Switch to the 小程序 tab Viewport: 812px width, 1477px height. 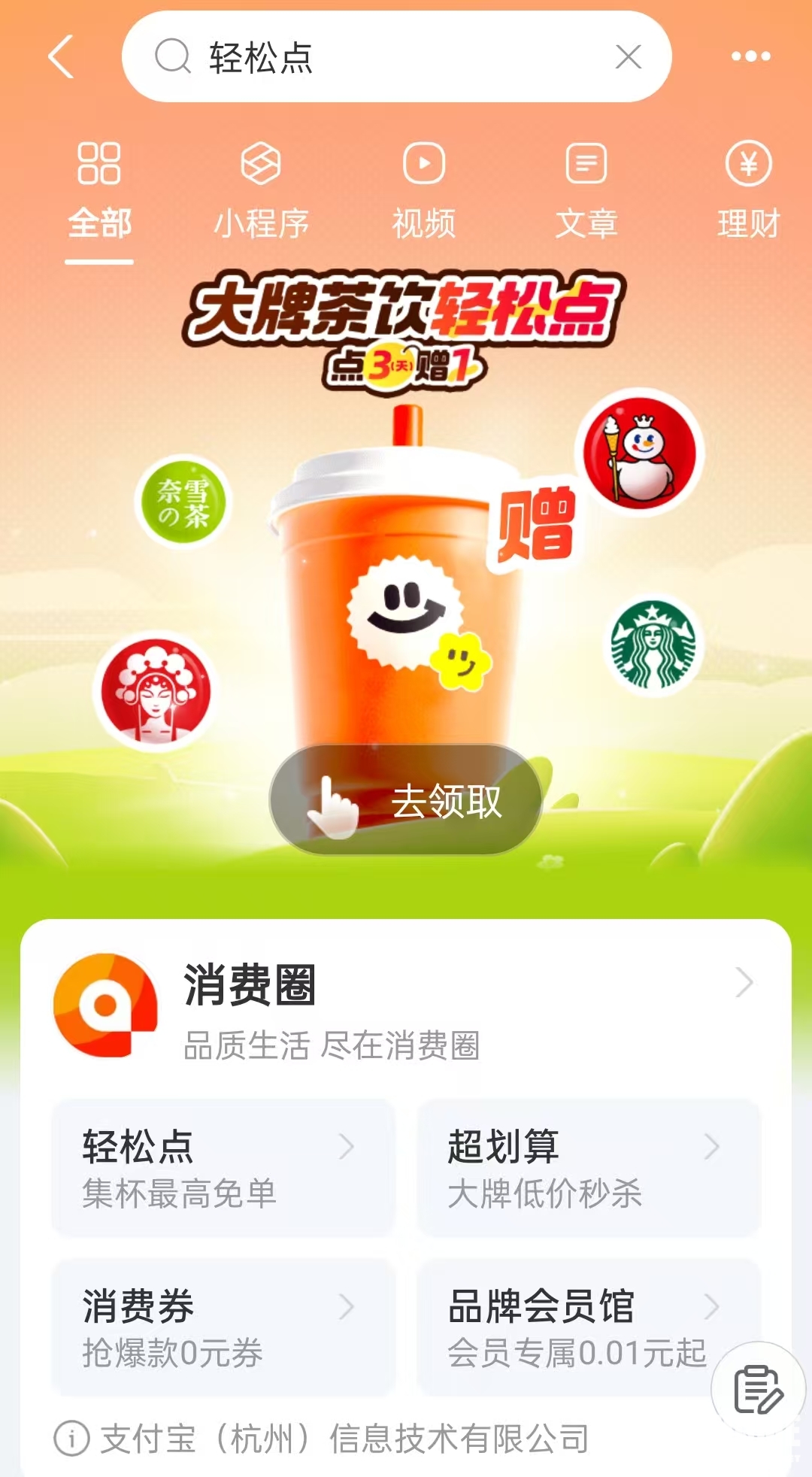pos(261,192)
